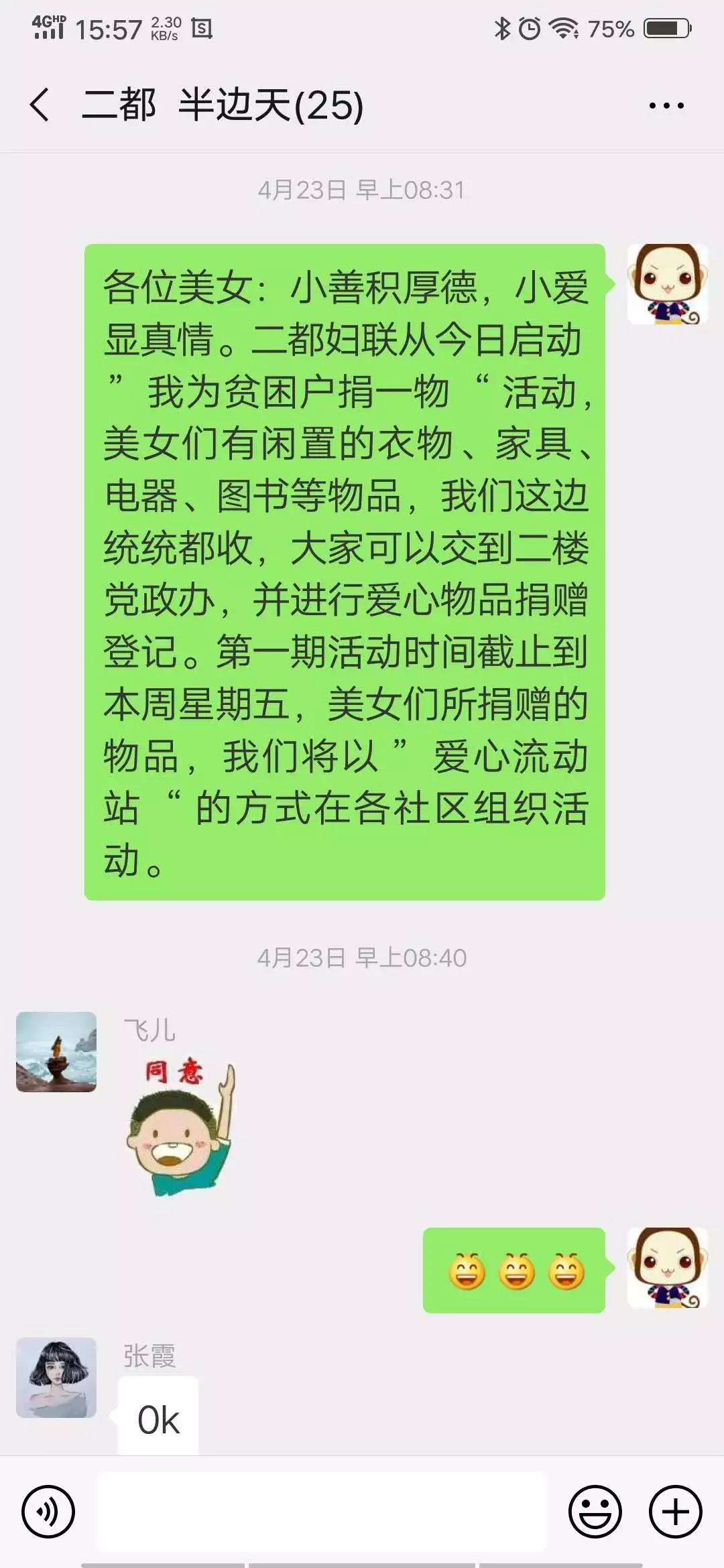Switch to voice message input
The height and width of the screenshot is (1568, 724).
48,1512
